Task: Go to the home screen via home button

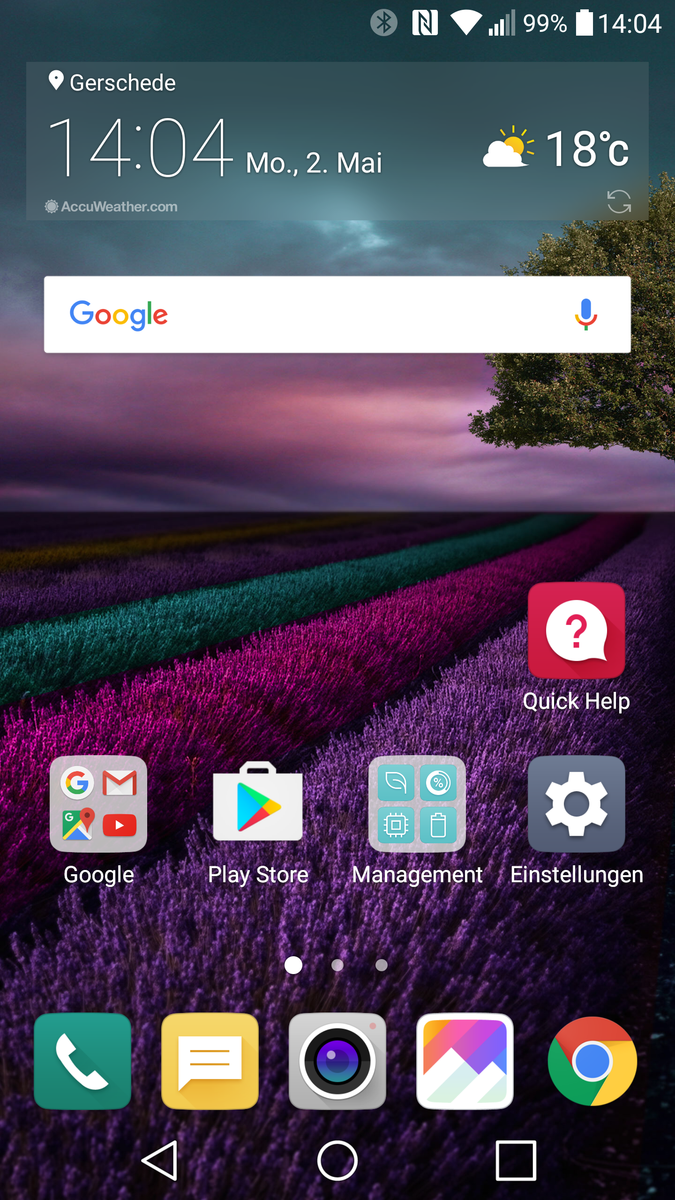Action: coord(337,1161)
